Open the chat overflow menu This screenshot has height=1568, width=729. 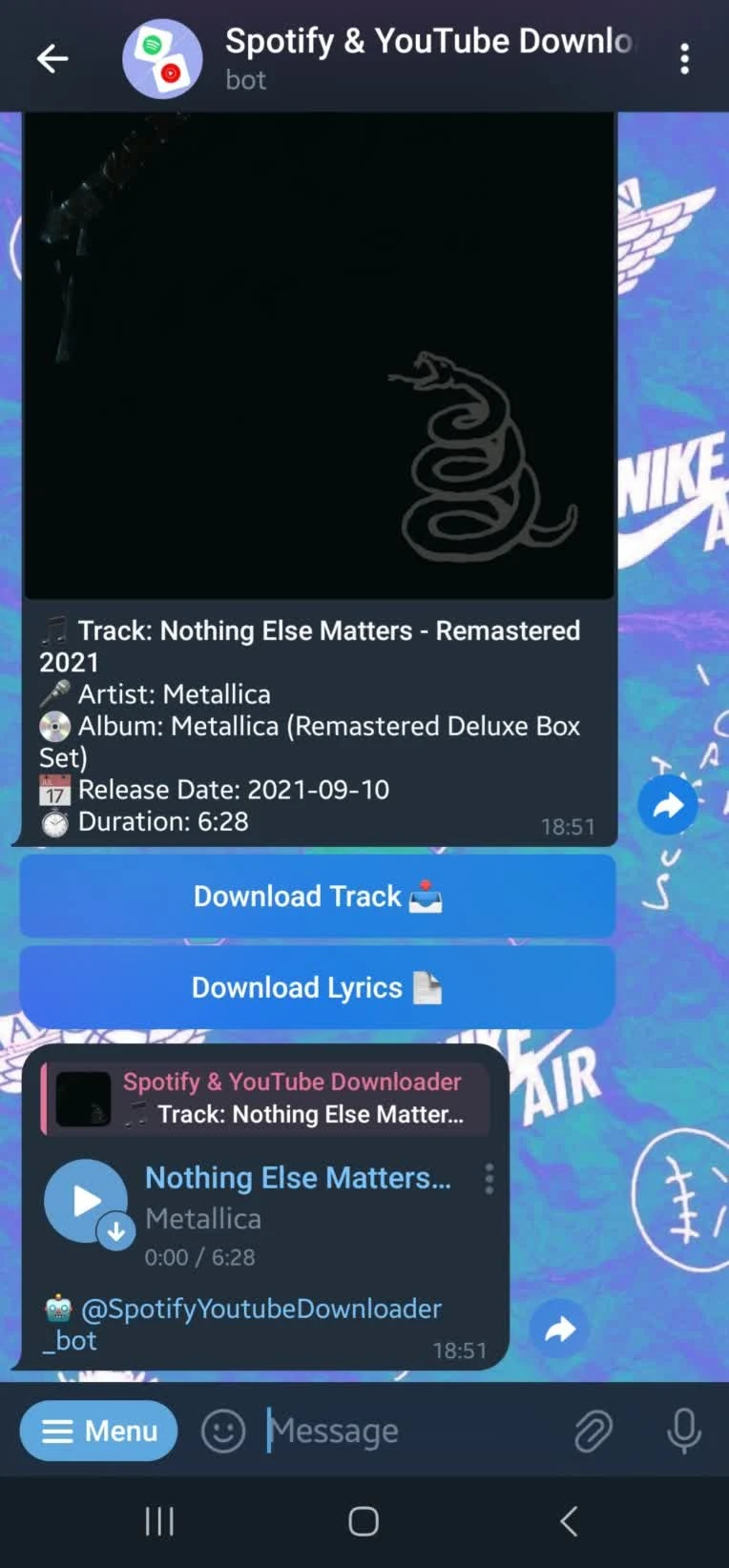point(684,59)
